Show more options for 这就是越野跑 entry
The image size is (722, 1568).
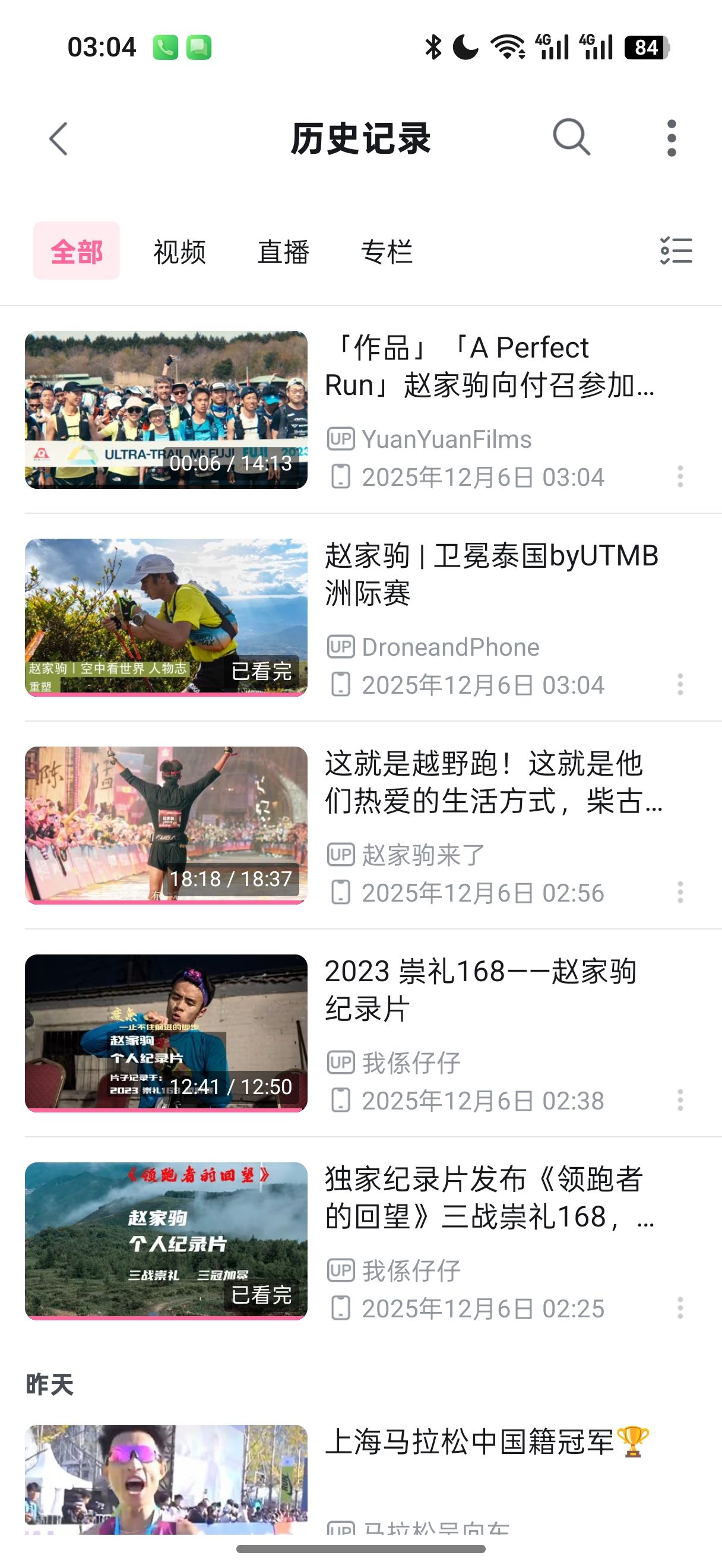[680, 892]
